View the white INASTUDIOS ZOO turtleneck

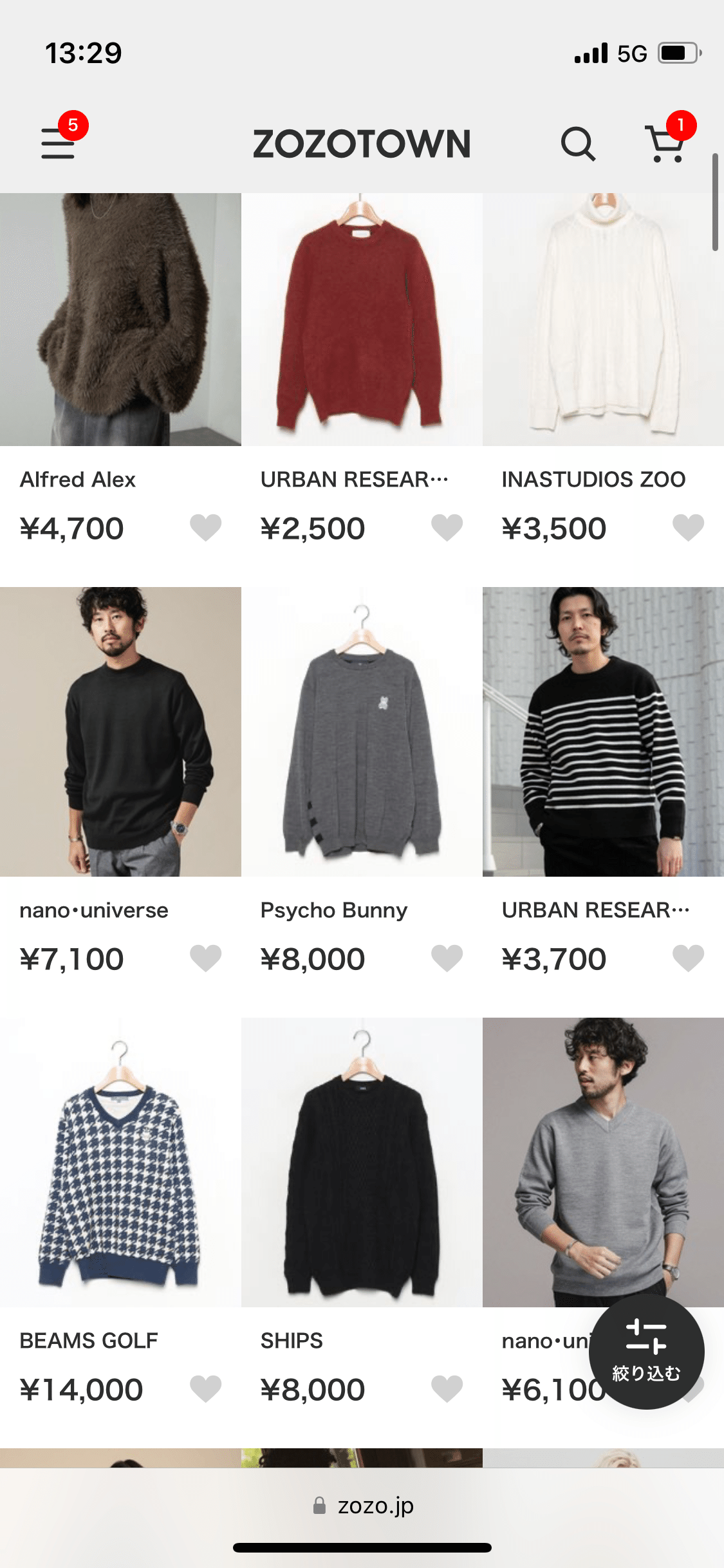pos(603,319)
